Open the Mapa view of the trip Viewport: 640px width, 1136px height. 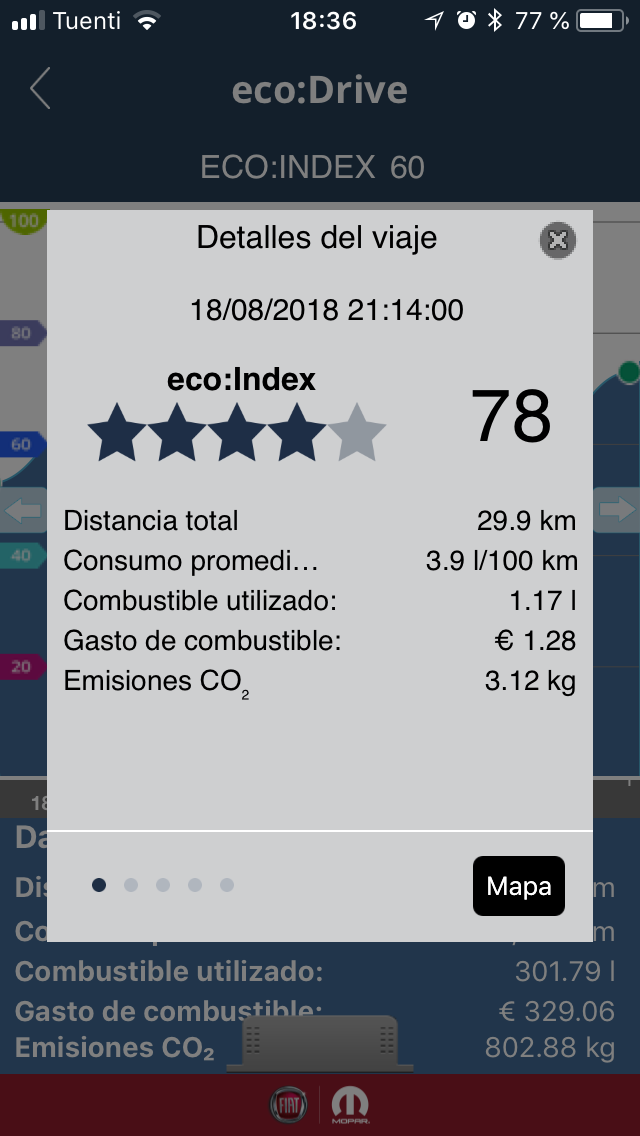(518, 885)
